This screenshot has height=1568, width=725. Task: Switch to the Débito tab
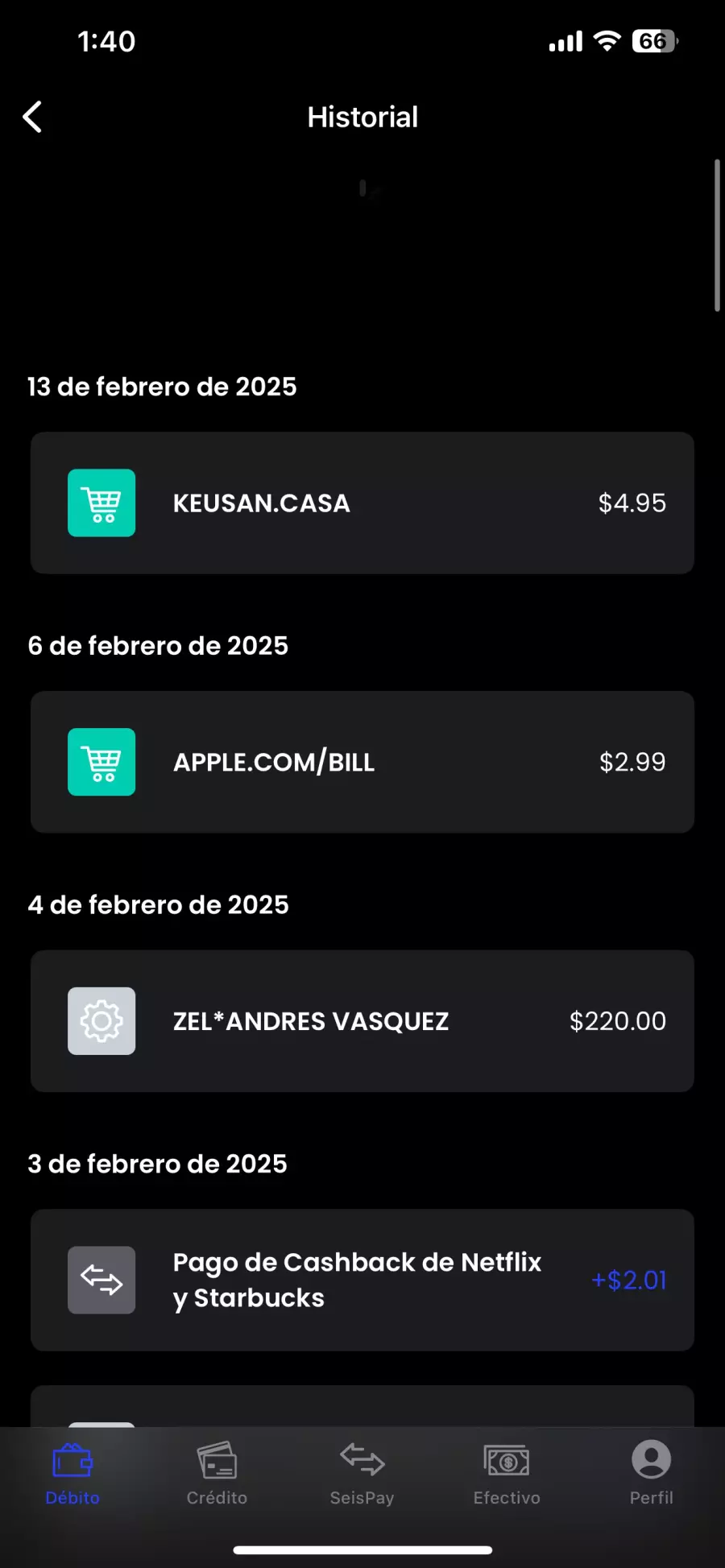(x=72, y=1474)
